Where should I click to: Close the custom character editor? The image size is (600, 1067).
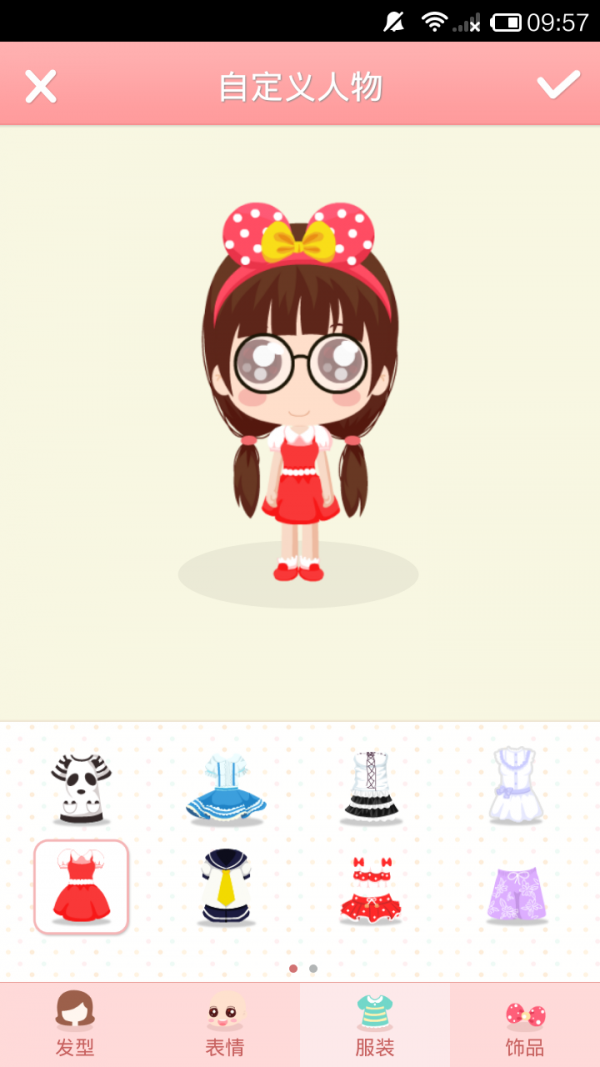(x=40, y=87)
